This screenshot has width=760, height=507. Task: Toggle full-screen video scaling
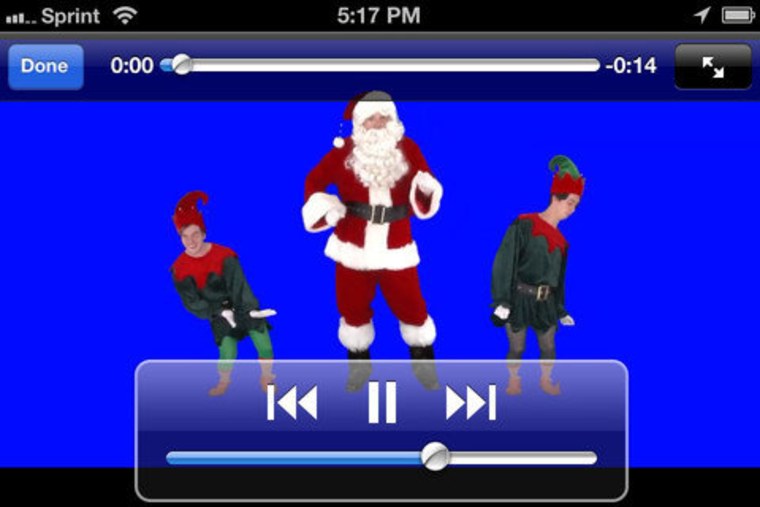712,67
